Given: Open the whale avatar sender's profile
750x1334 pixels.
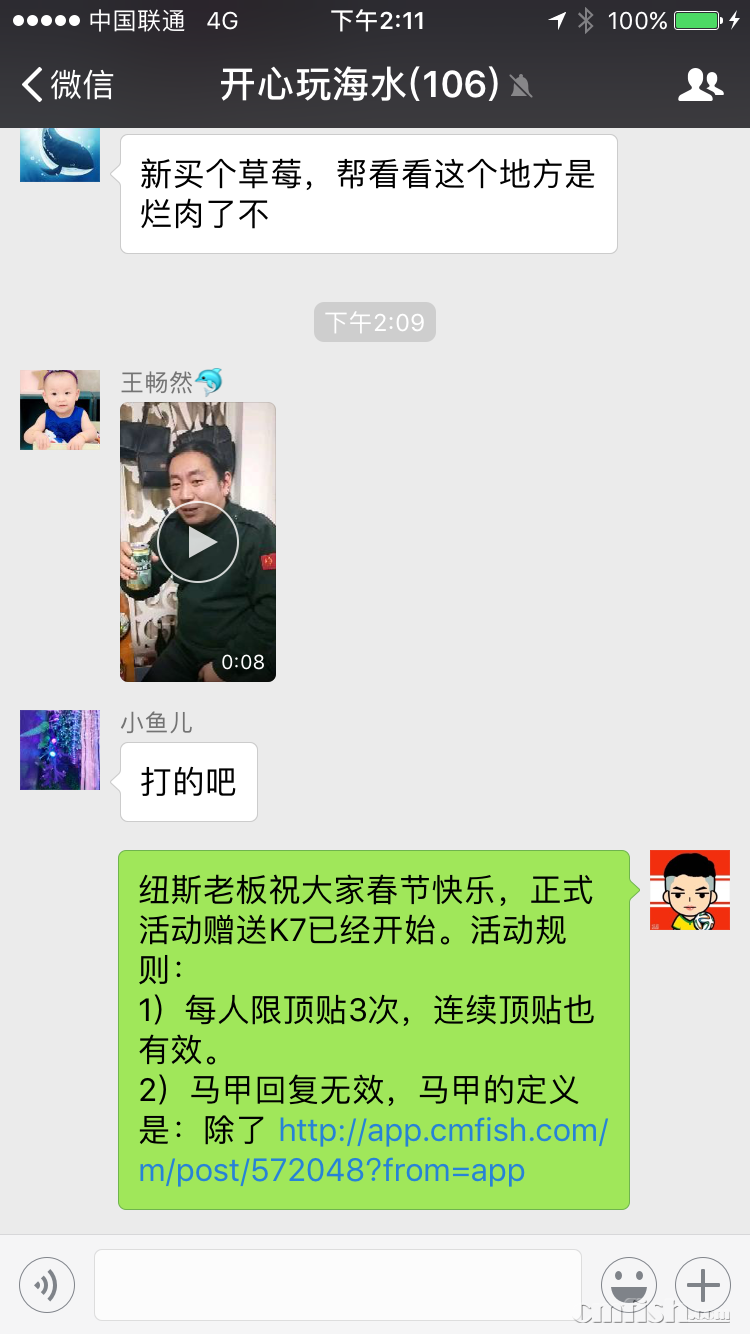Looking at the screenshot, I should [x=60, y=156].
